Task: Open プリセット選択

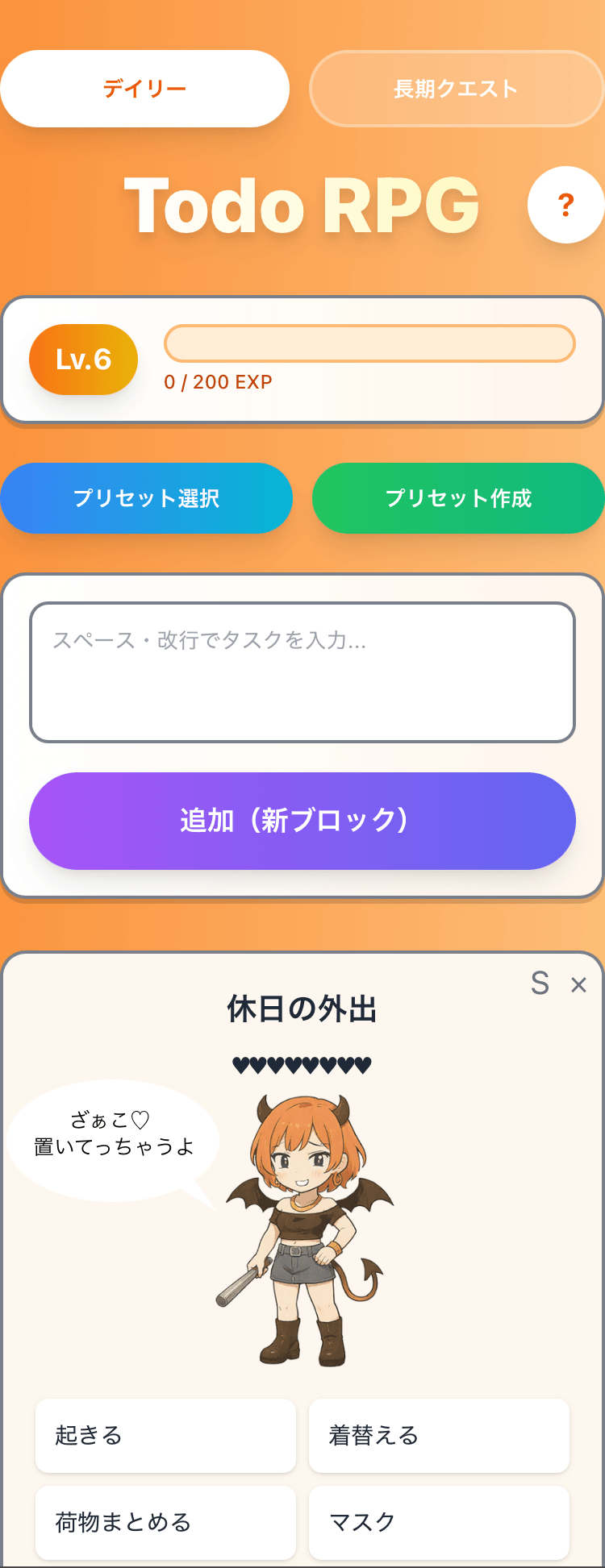Action: coord(146,498)
